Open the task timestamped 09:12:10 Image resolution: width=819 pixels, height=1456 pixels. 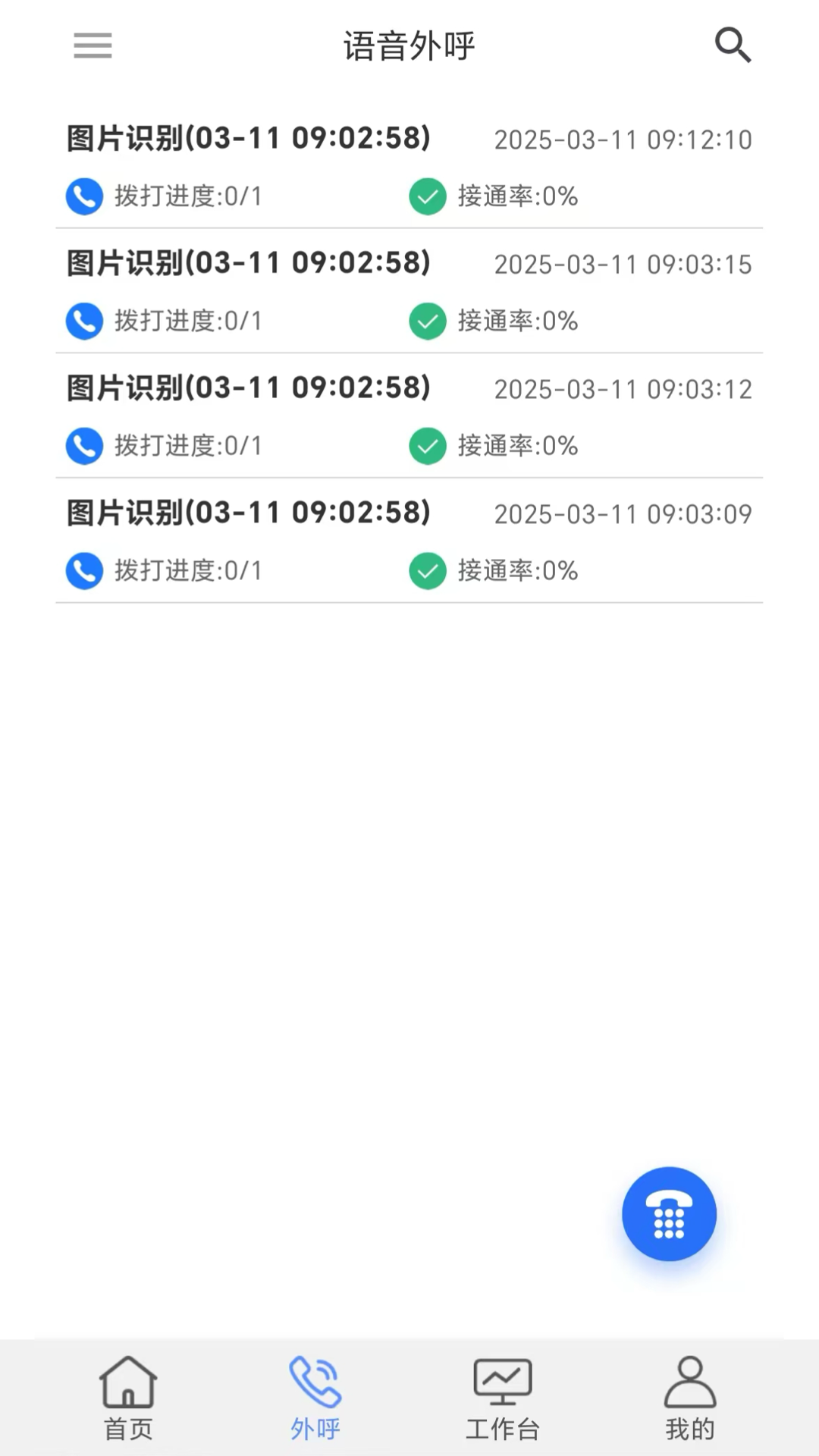click(x=409, y=167)
